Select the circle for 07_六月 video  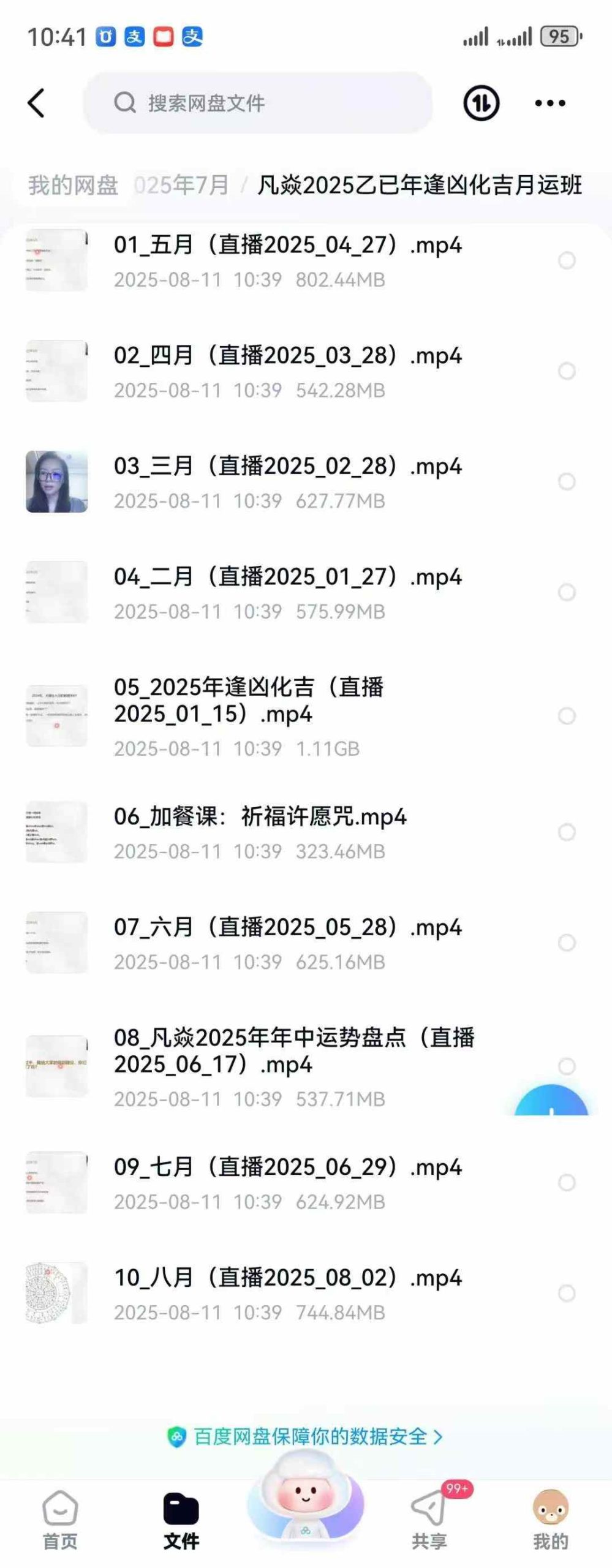(567, 943)
